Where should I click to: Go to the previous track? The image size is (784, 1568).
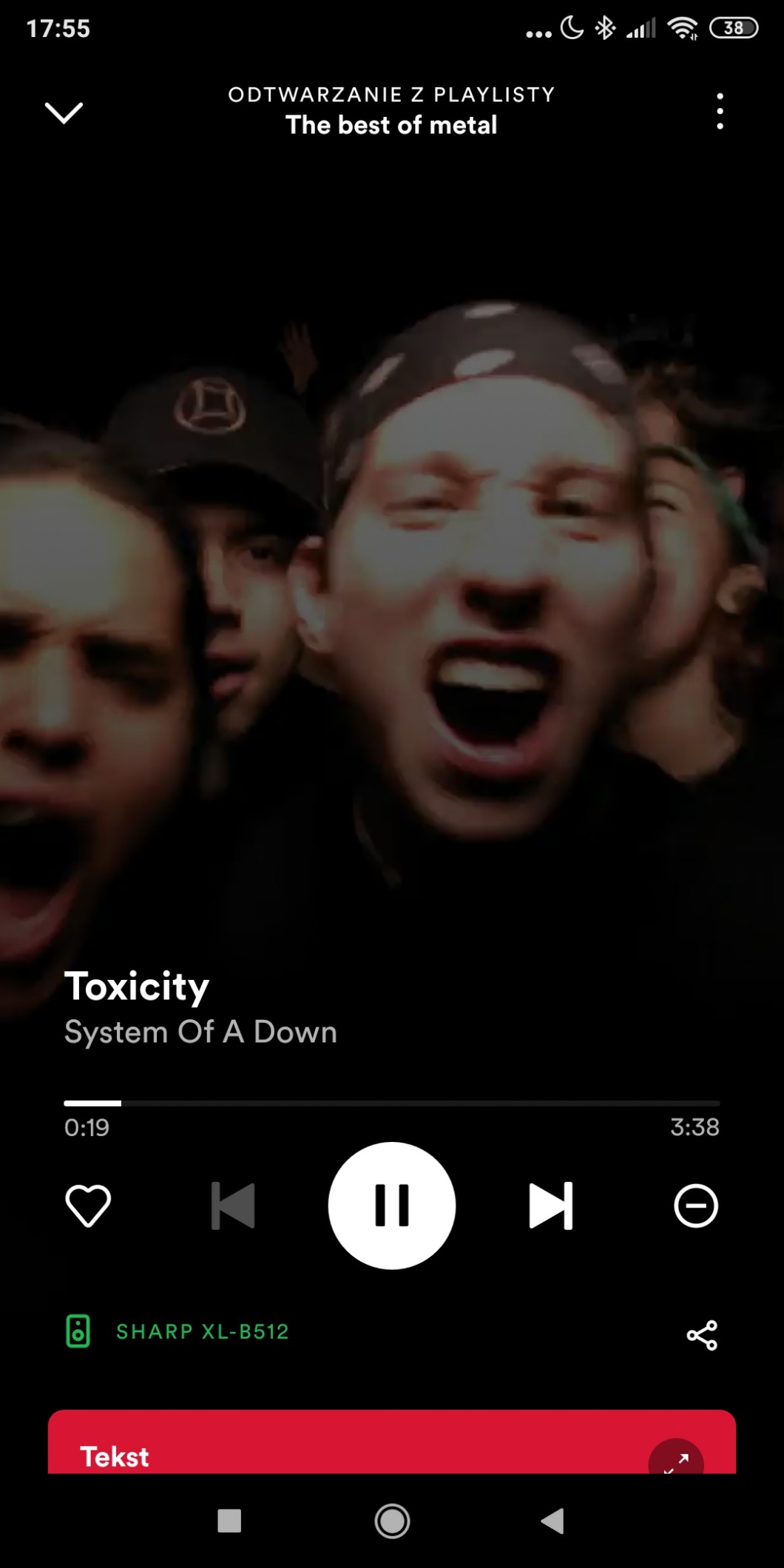(234, 1206)
